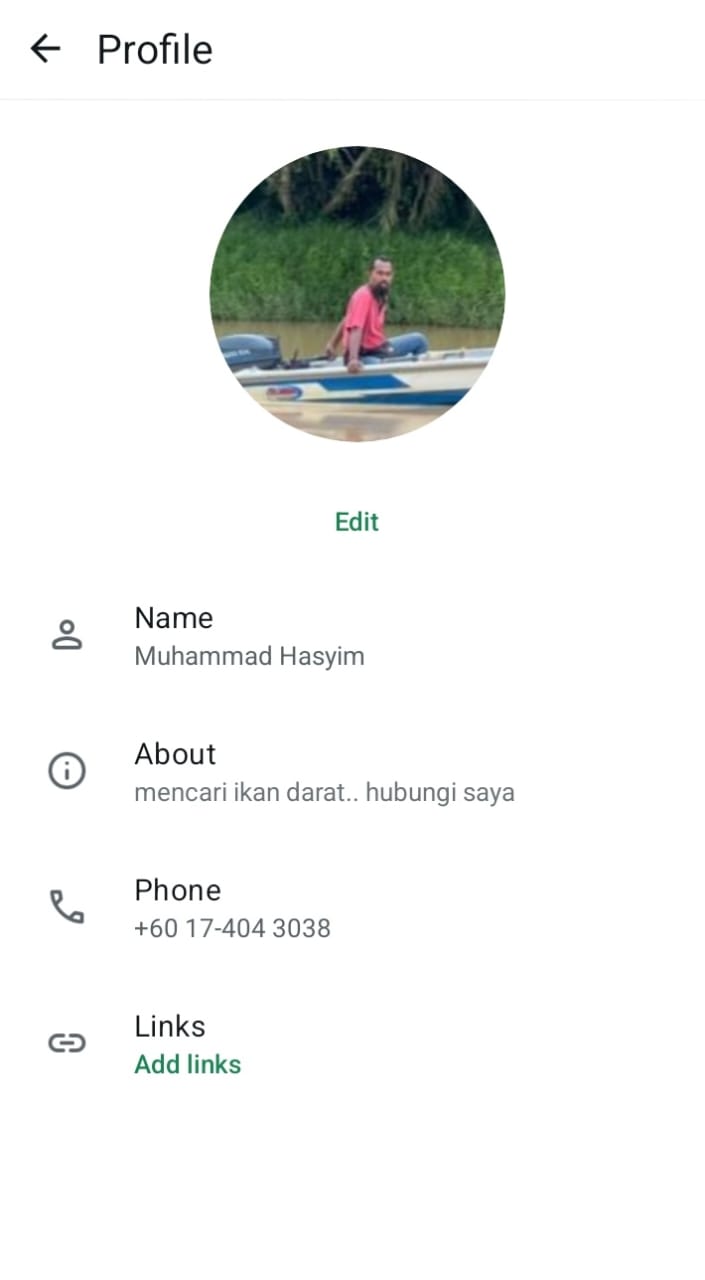Tap Edit under the profile photo
Viewport: 705px width, 1280px height.
[x=357, y=522]
